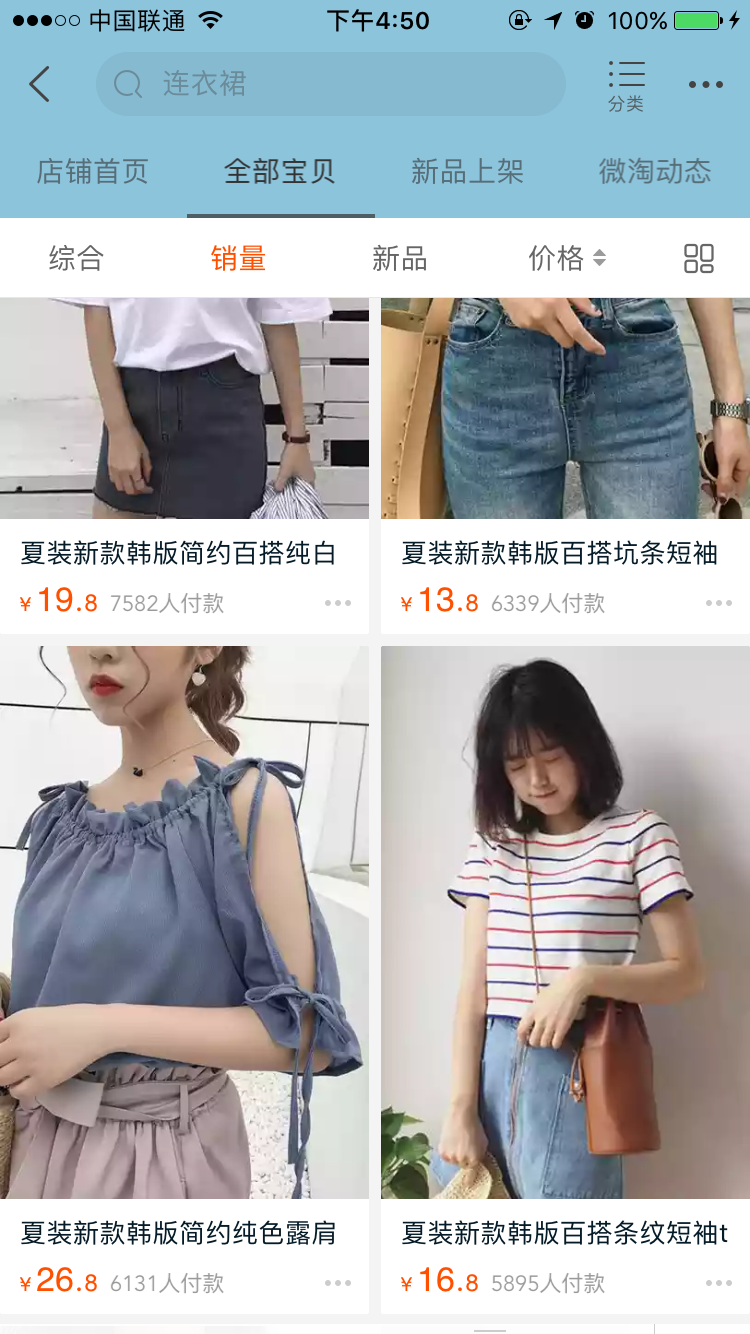750x1334 pixels.
Task: Open the 连衣裙 search box
Action: 331,84
